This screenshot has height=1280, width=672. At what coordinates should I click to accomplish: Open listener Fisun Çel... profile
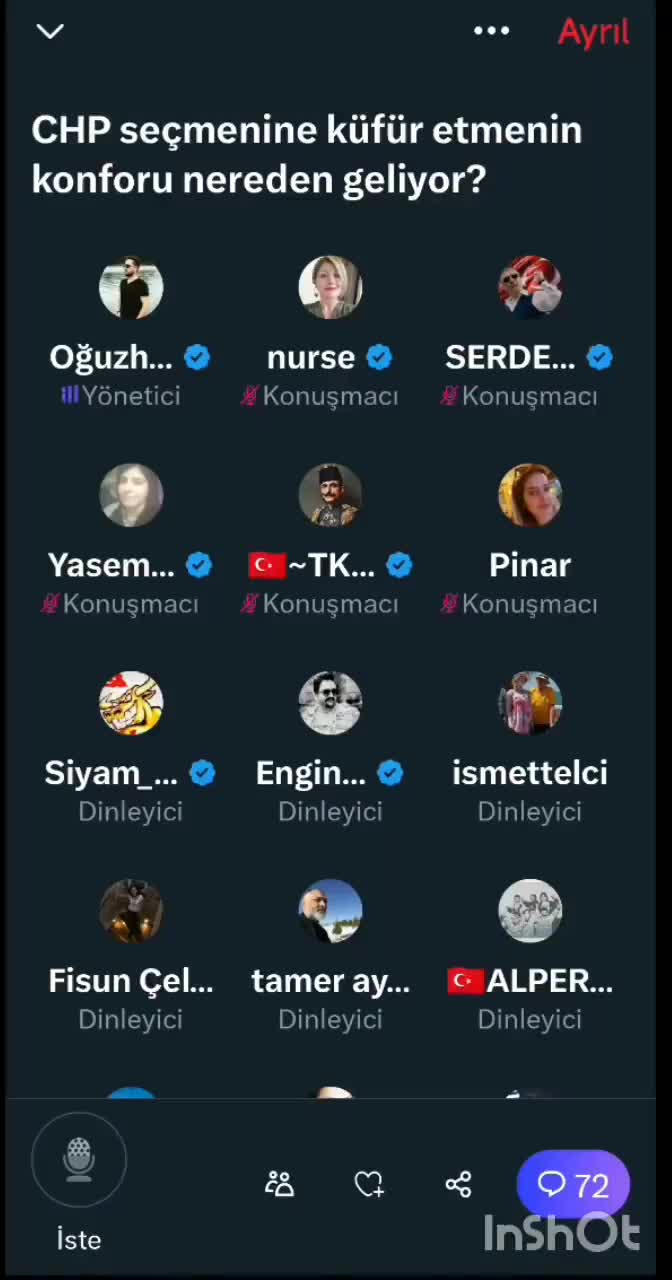131,911
